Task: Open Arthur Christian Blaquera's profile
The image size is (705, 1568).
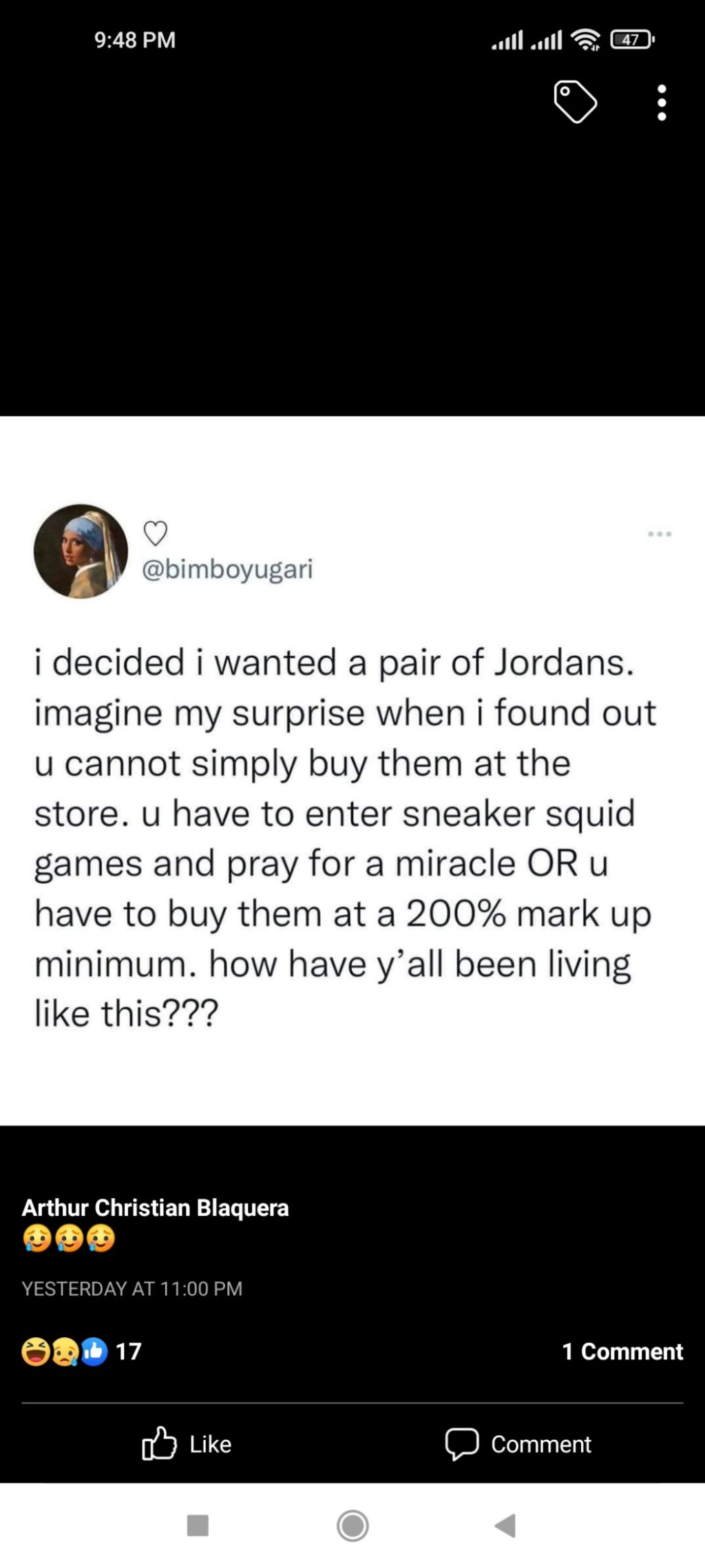Action: coord(155,1207)
